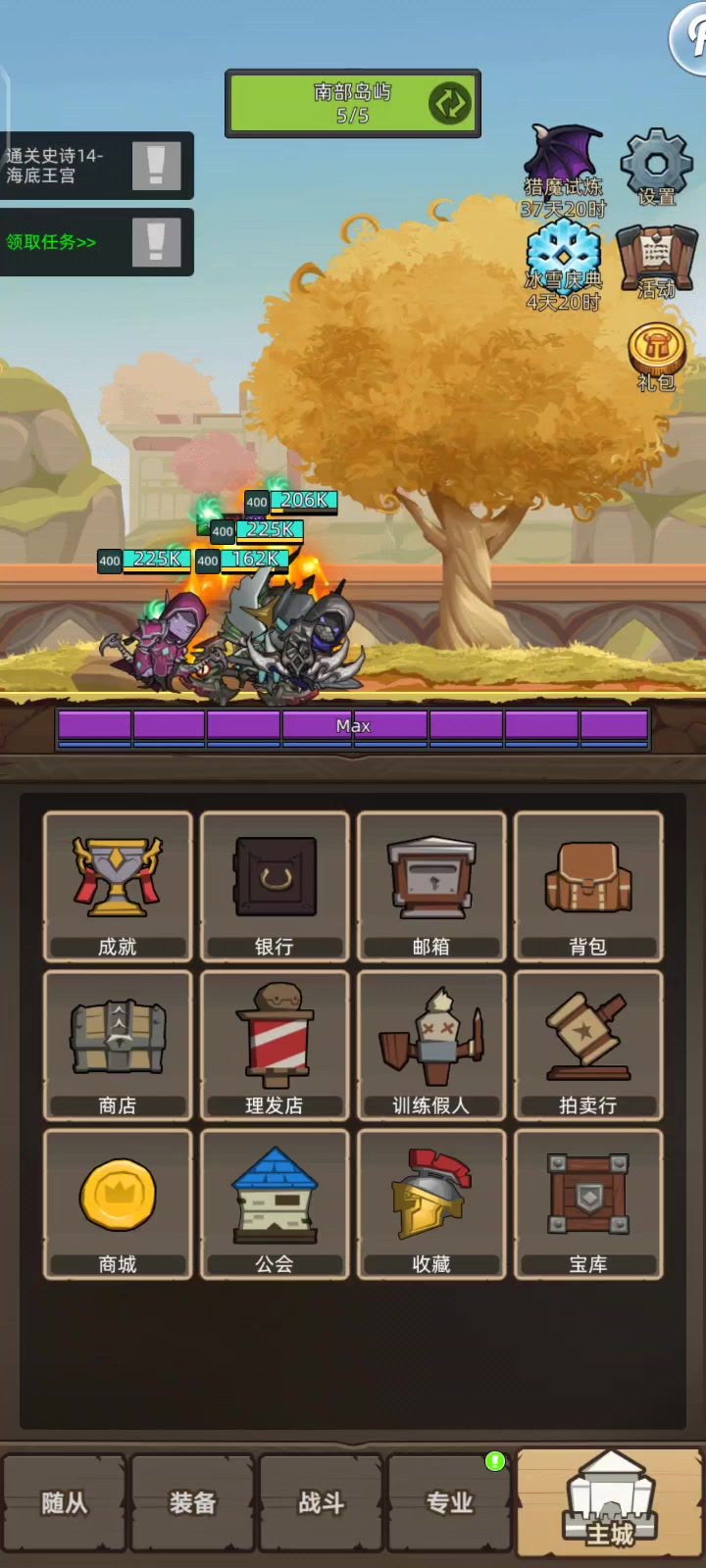706x1568 pixels.
Task: Open the 活动 events icon
Action: pos(656,260)
